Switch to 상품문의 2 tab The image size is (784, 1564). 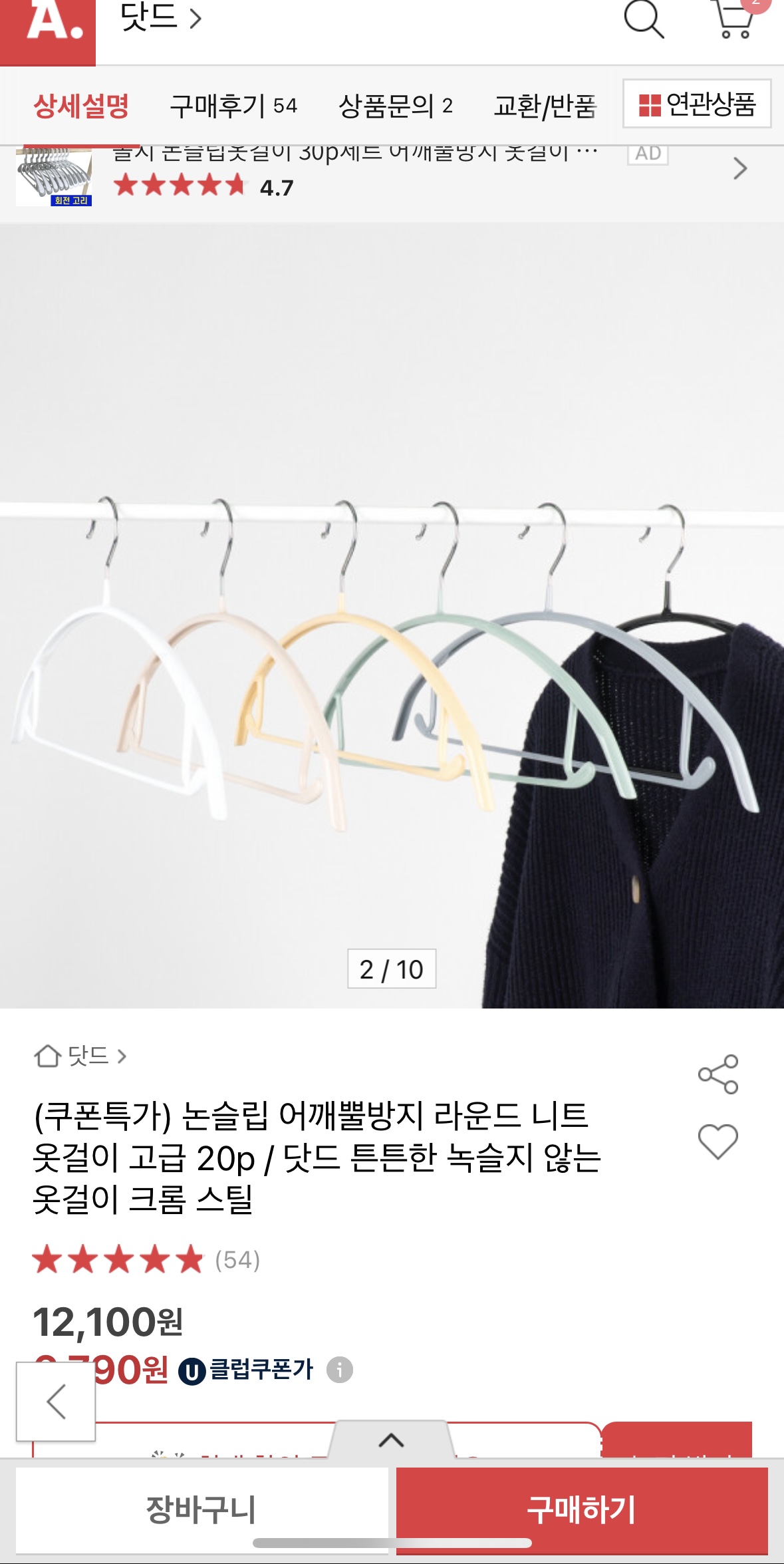(395, 106)
